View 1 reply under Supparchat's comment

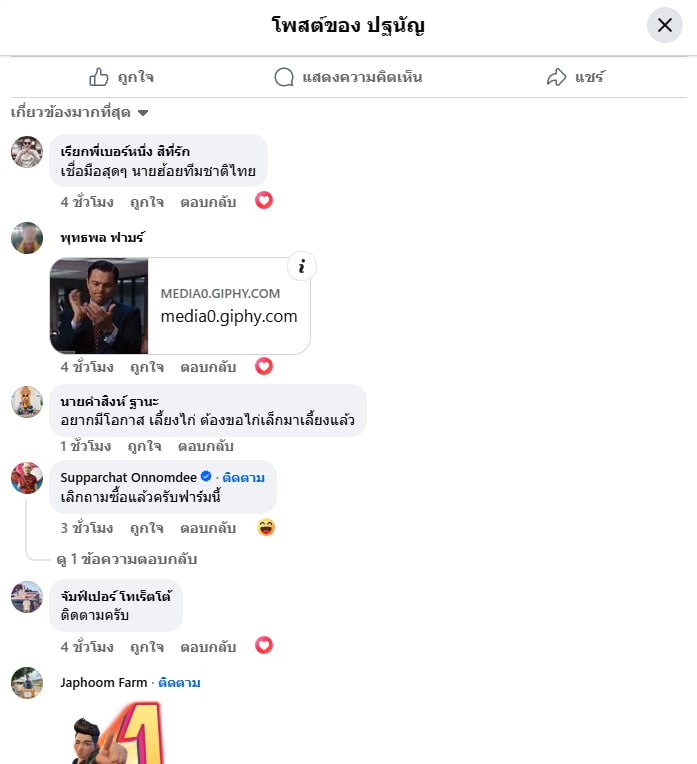tap(127, 559)
